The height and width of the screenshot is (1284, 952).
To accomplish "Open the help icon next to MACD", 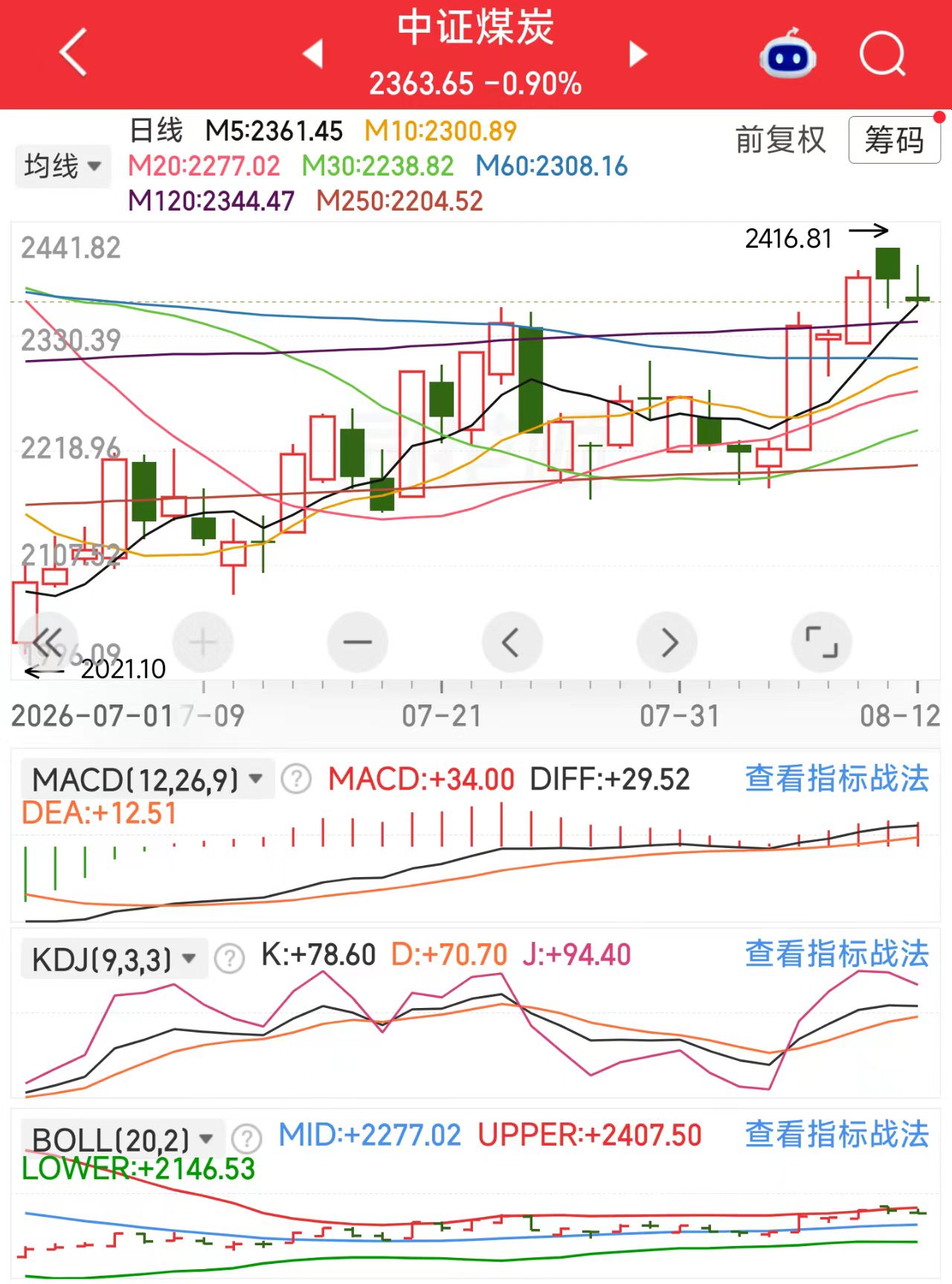I will [296, 780].
